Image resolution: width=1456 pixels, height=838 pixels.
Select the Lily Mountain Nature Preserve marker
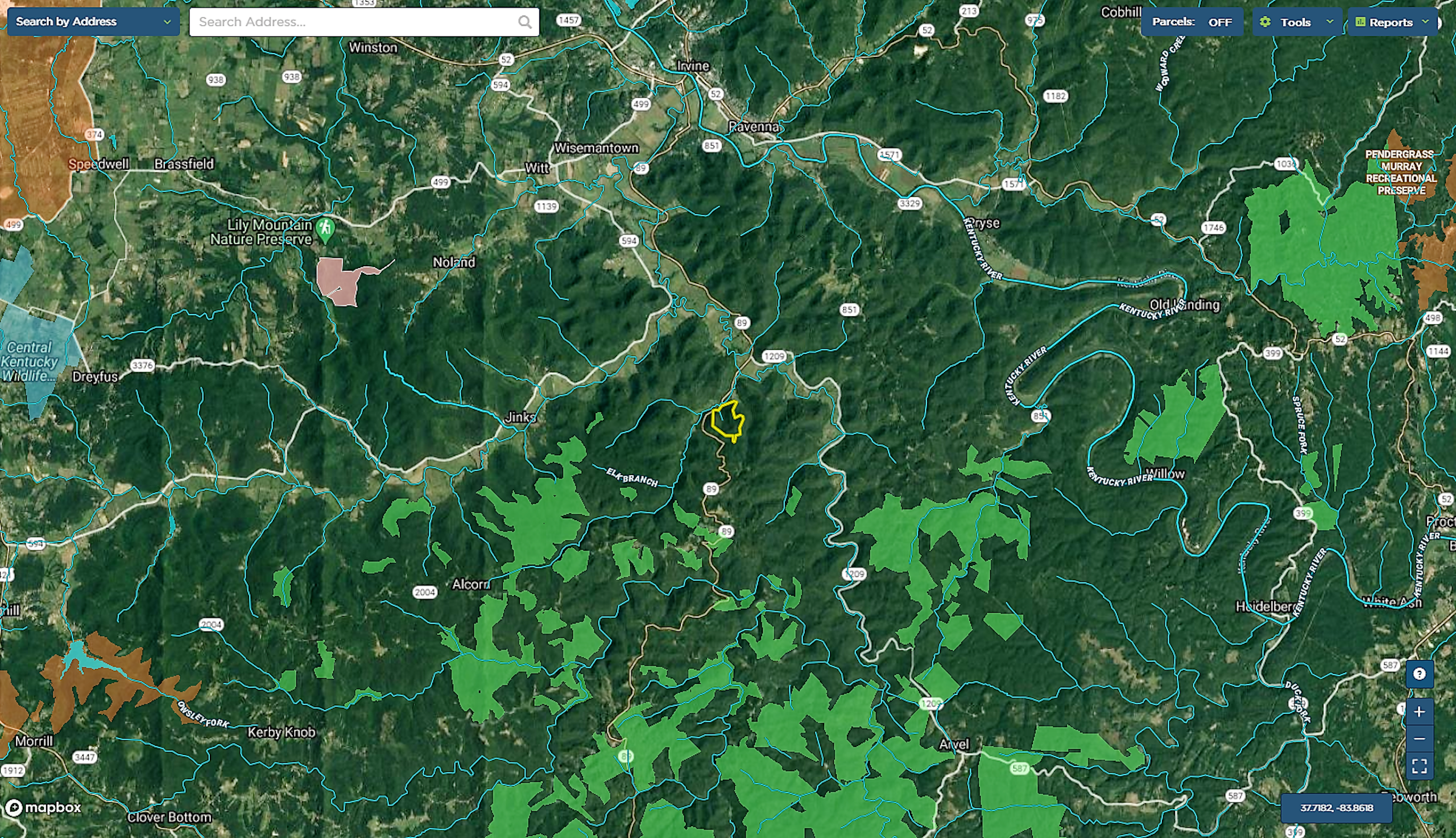[x=325, y=229]
